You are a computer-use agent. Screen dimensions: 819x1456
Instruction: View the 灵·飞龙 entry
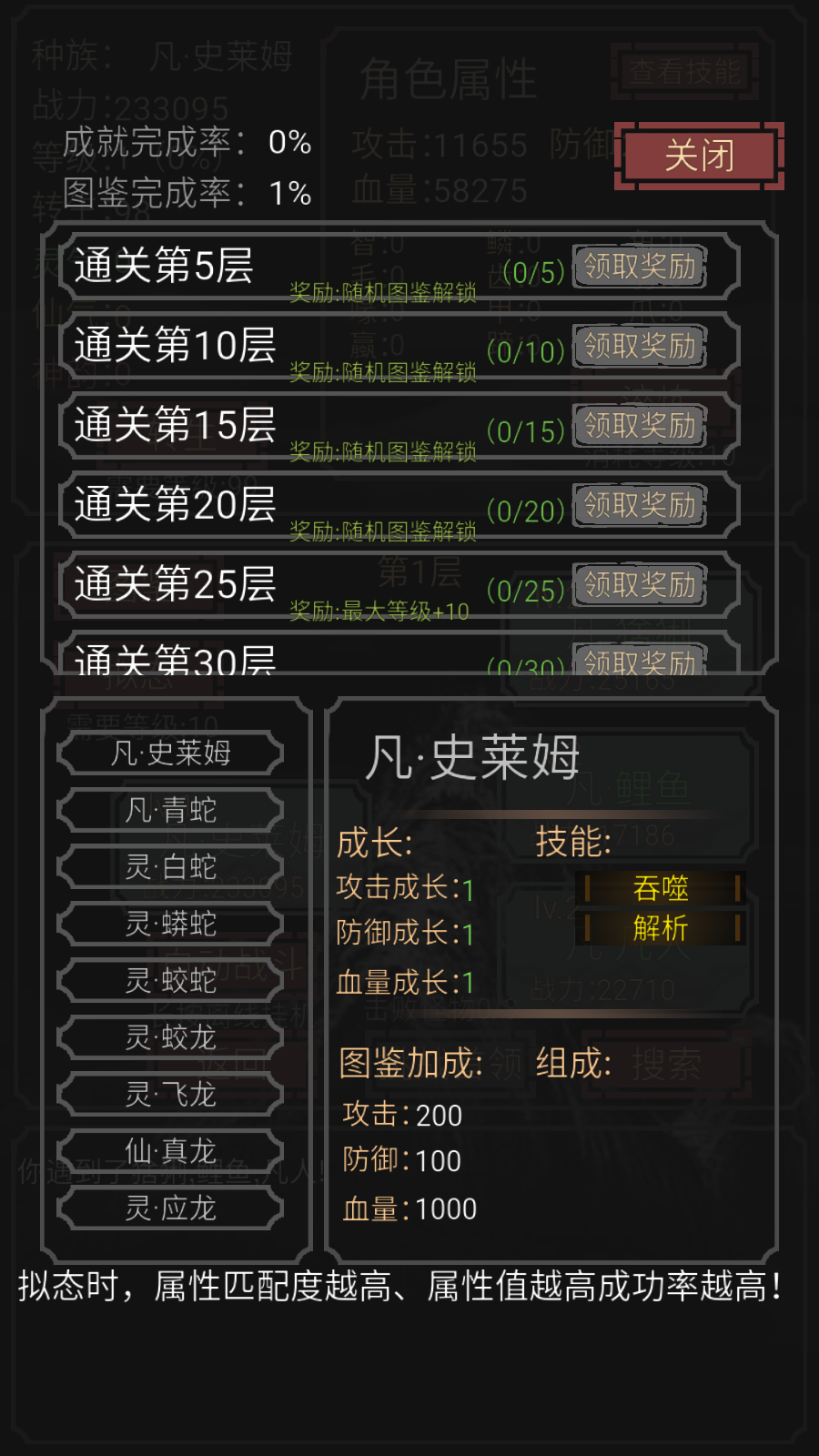[170, 1095]
